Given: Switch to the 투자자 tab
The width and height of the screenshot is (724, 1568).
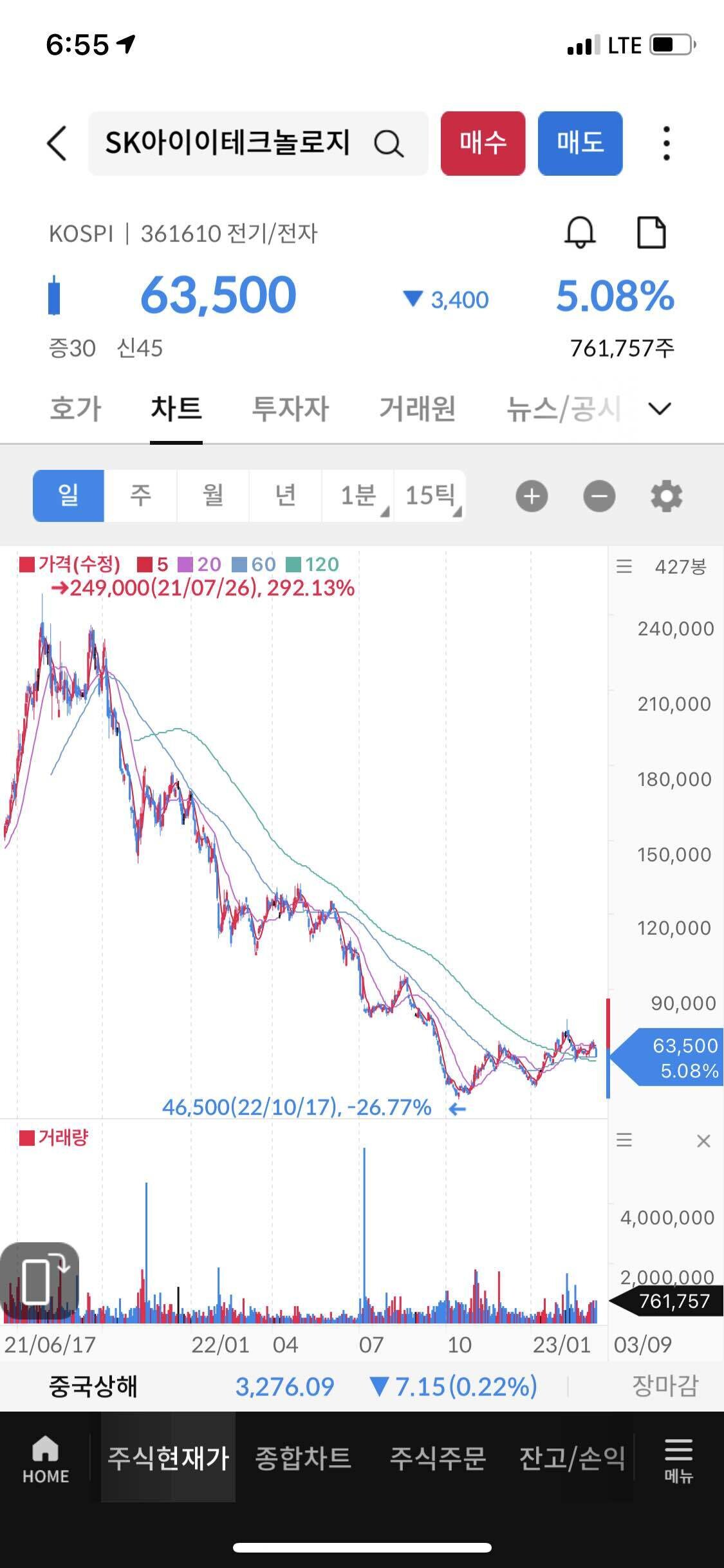Looking at the screenshot, I should [290, 409].
